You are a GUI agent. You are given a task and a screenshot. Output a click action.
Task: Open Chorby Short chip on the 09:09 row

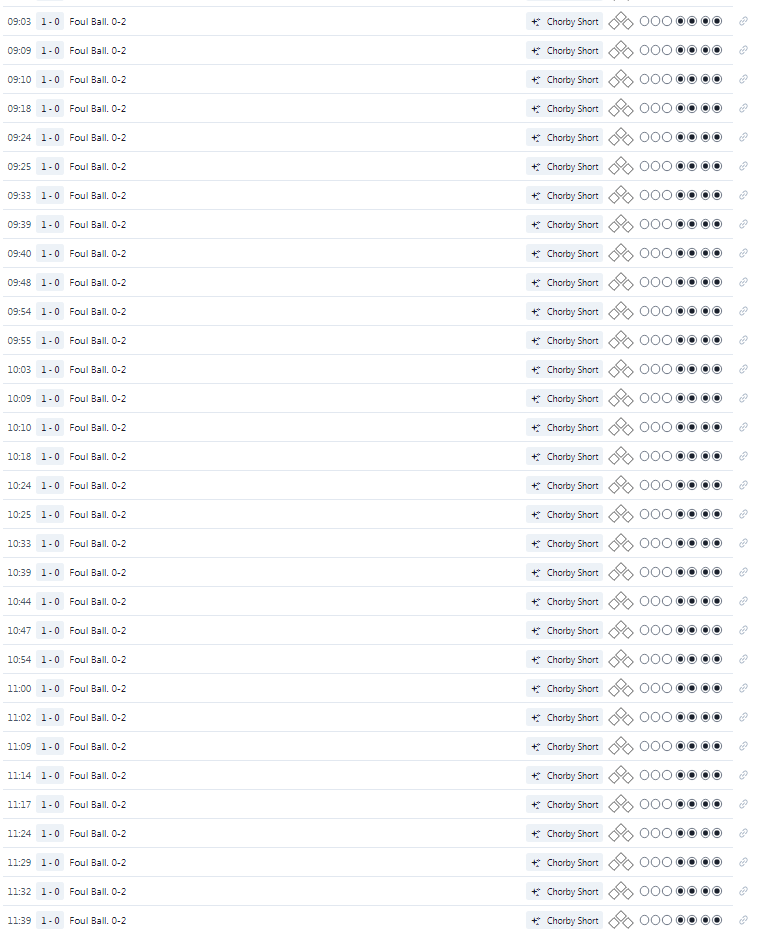coord(564,51)
